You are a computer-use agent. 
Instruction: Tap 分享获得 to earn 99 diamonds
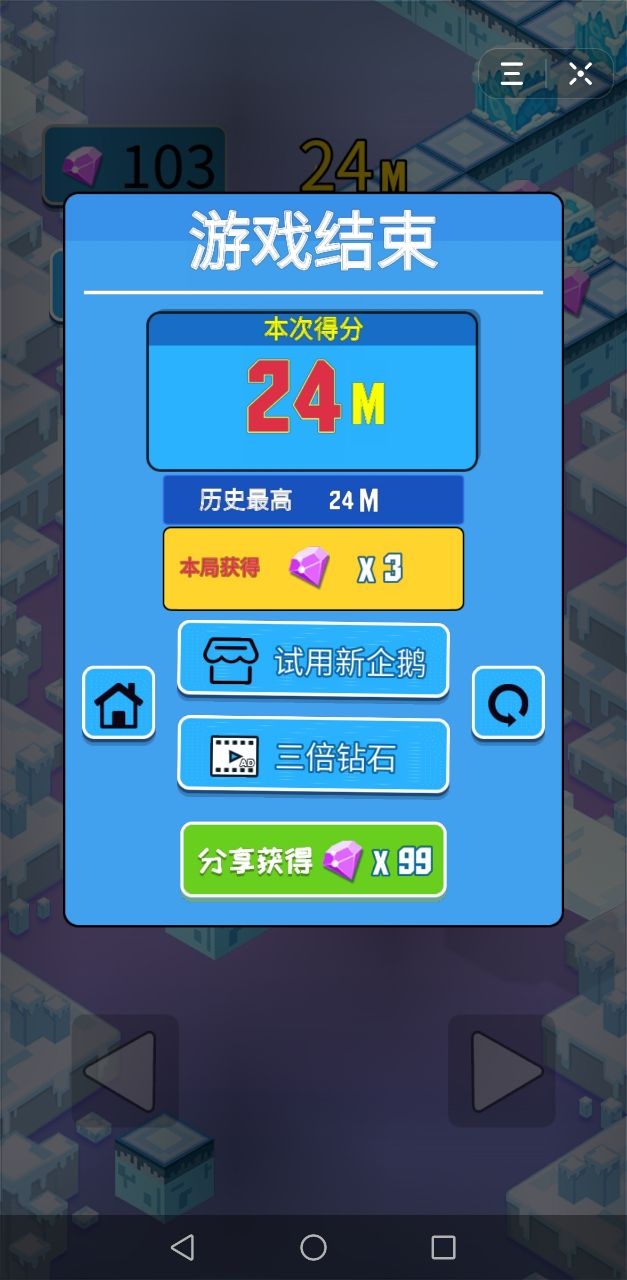click(x=313, y=860)
